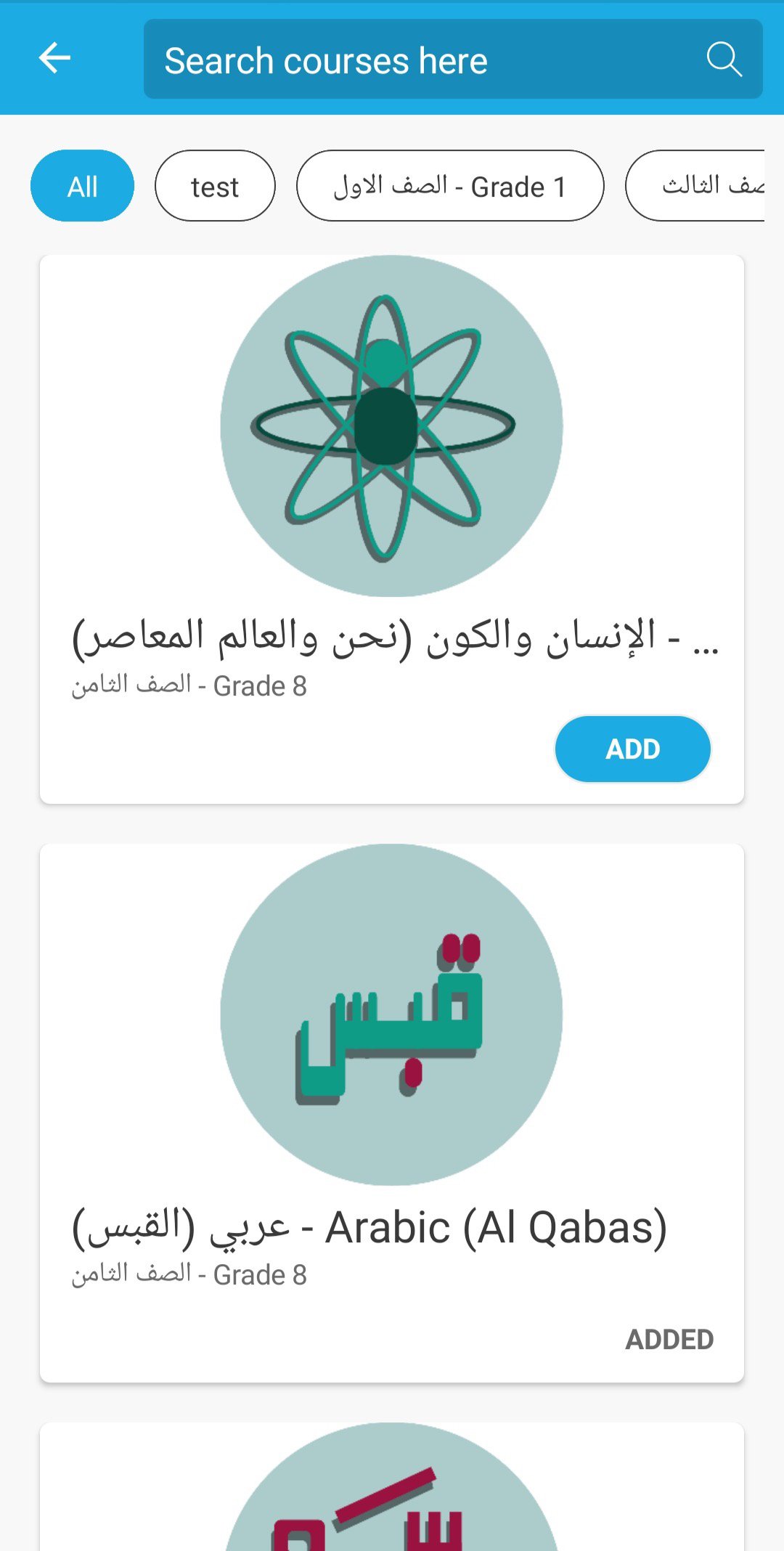Add the الإنسان والكون course

click(632, 749)
